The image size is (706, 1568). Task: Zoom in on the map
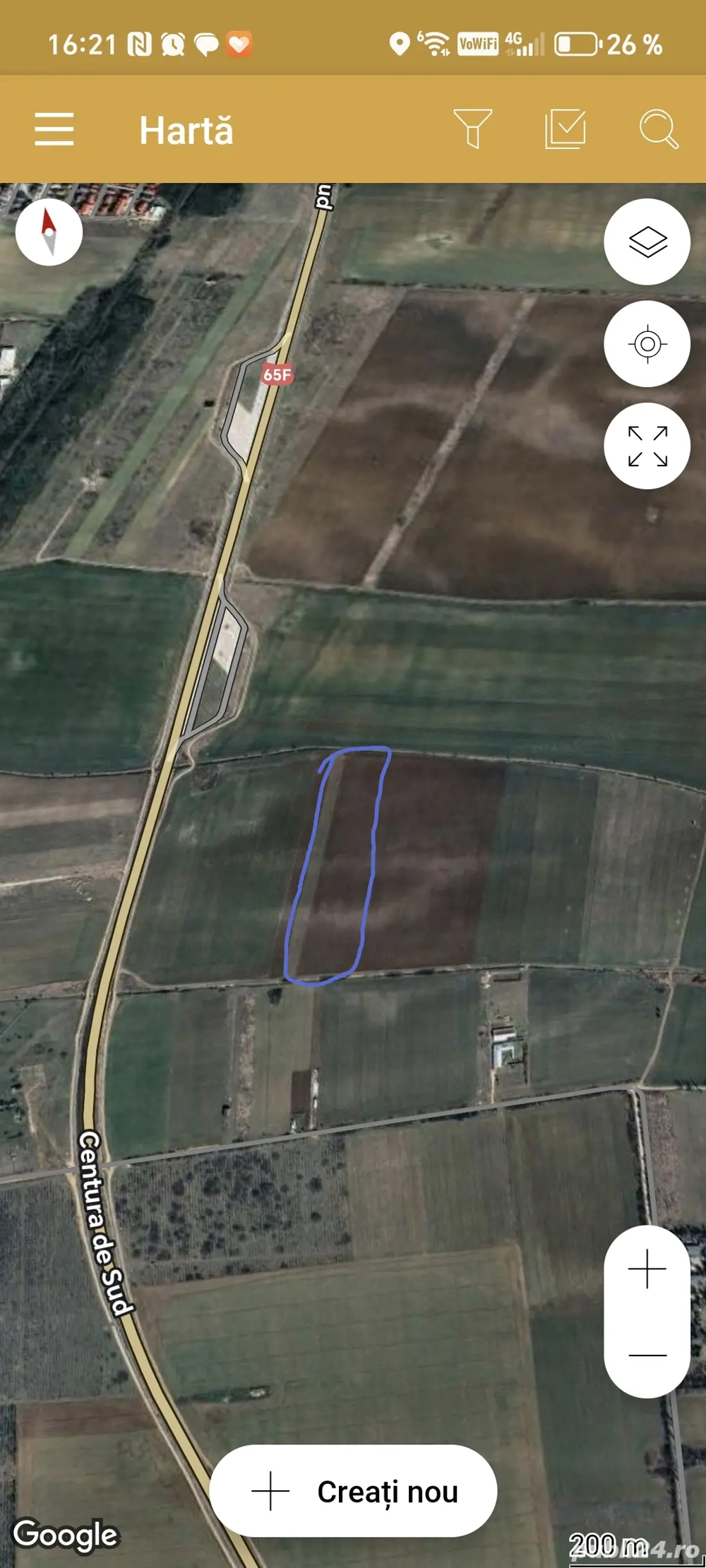coord(647,1268)
